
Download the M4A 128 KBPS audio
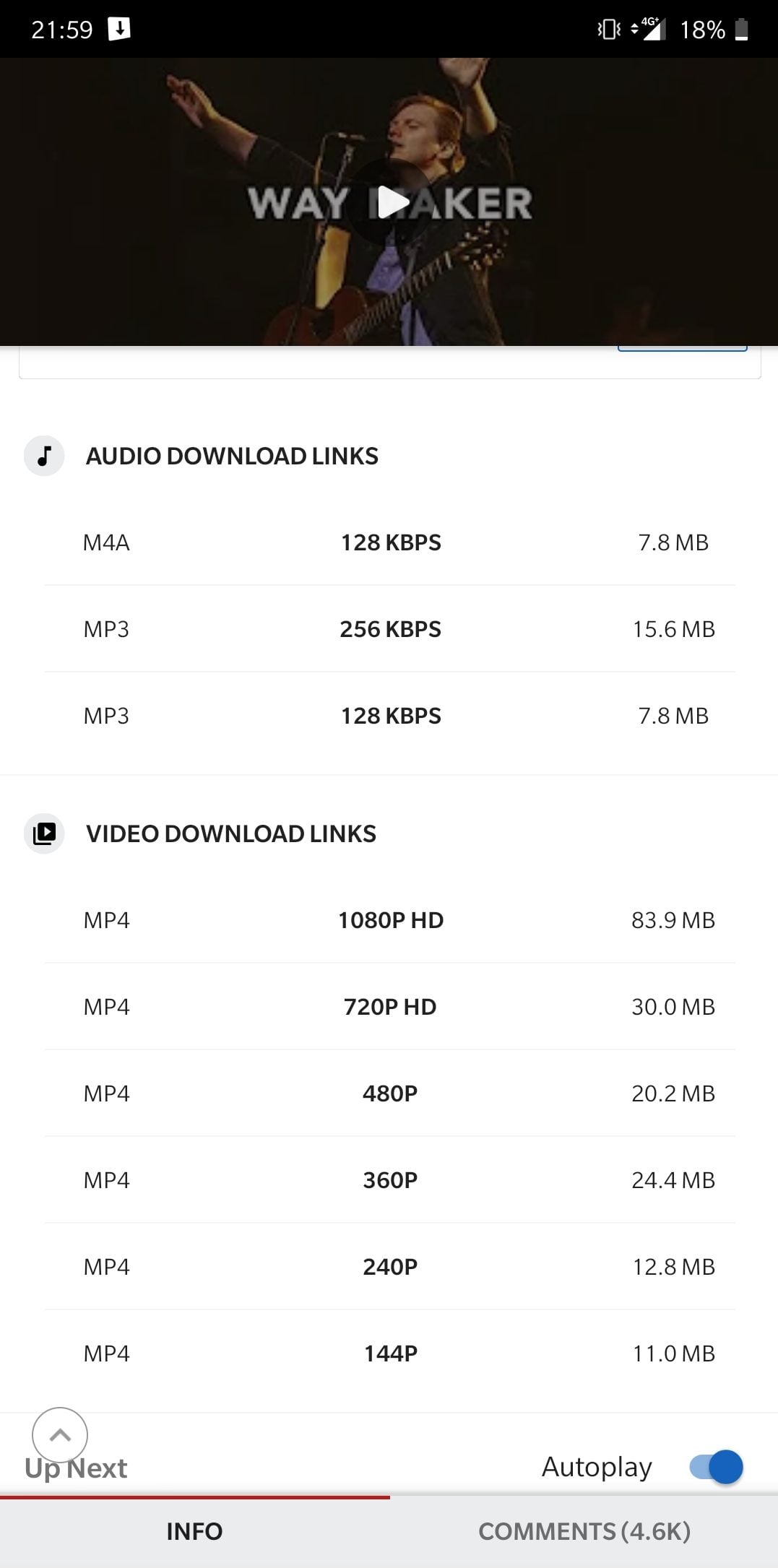pyautogui.click(x=390, y=542)
